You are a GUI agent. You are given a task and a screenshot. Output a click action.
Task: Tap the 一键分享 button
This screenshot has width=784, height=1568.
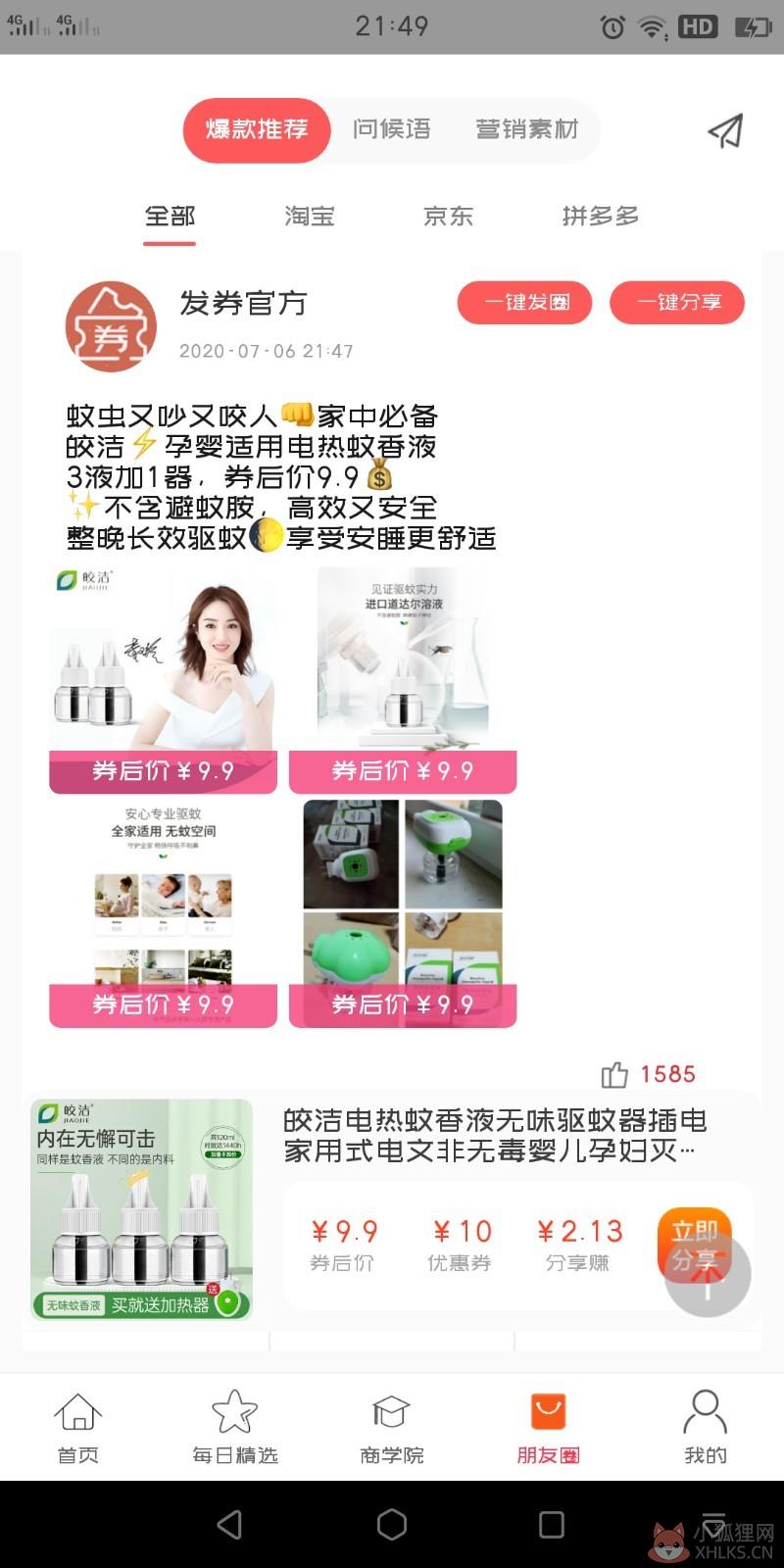coord(677,302)
